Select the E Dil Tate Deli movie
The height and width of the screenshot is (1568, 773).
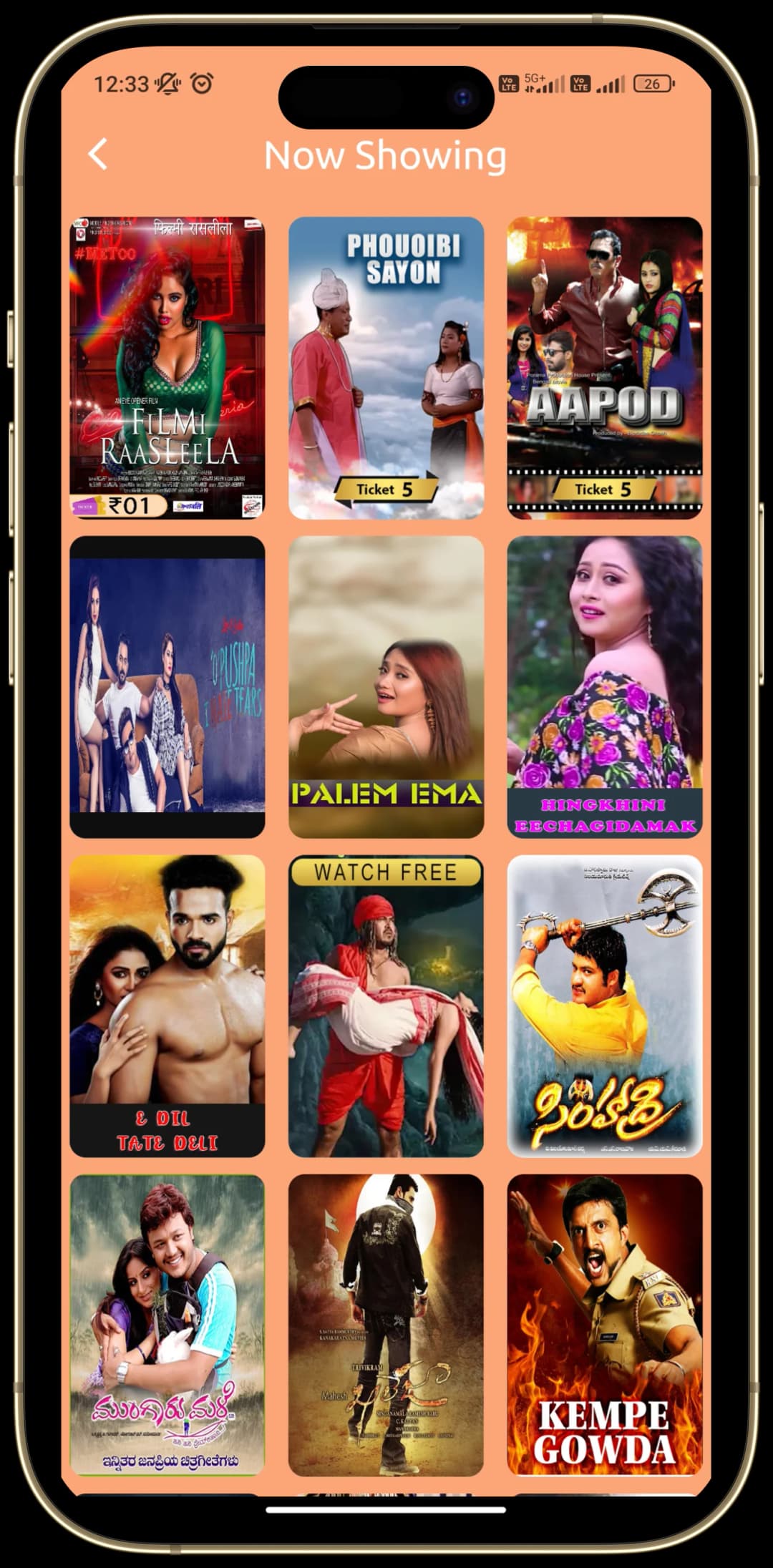(x=167, y=1005)
